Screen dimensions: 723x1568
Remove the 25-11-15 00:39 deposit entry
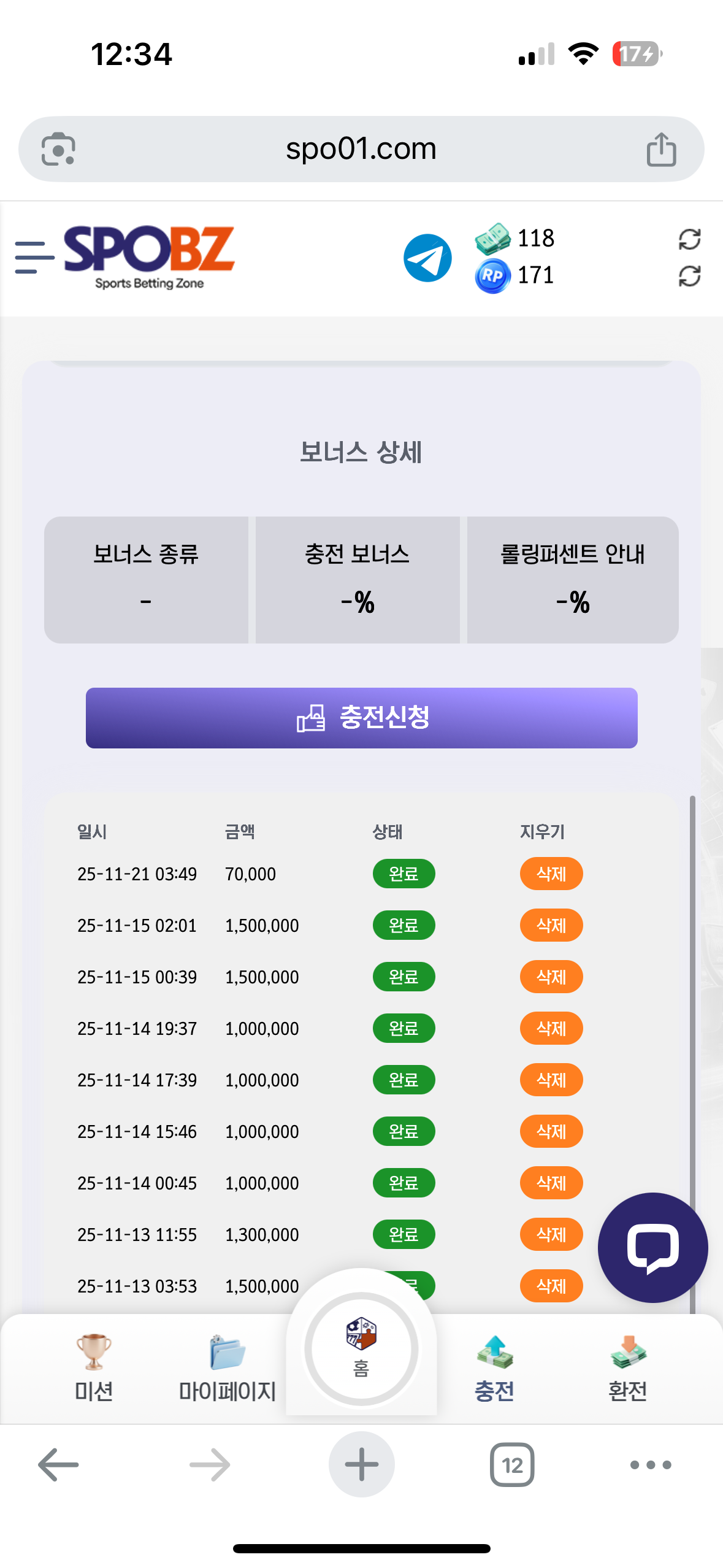551,977
